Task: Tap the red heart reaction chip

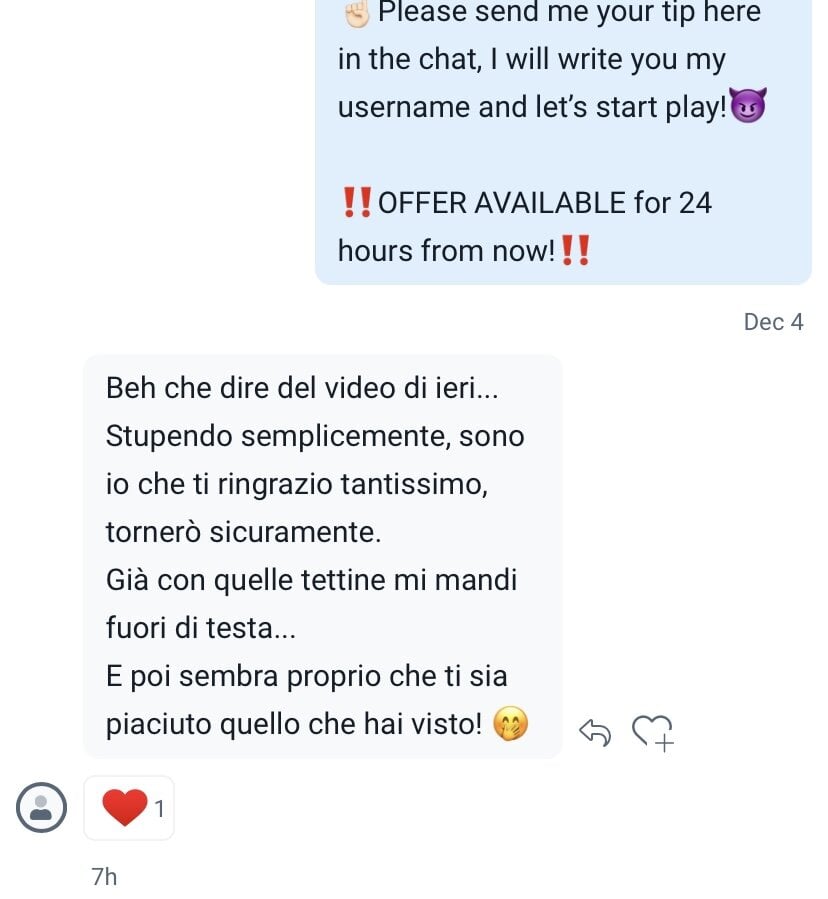Action: (x=129, y=807)
